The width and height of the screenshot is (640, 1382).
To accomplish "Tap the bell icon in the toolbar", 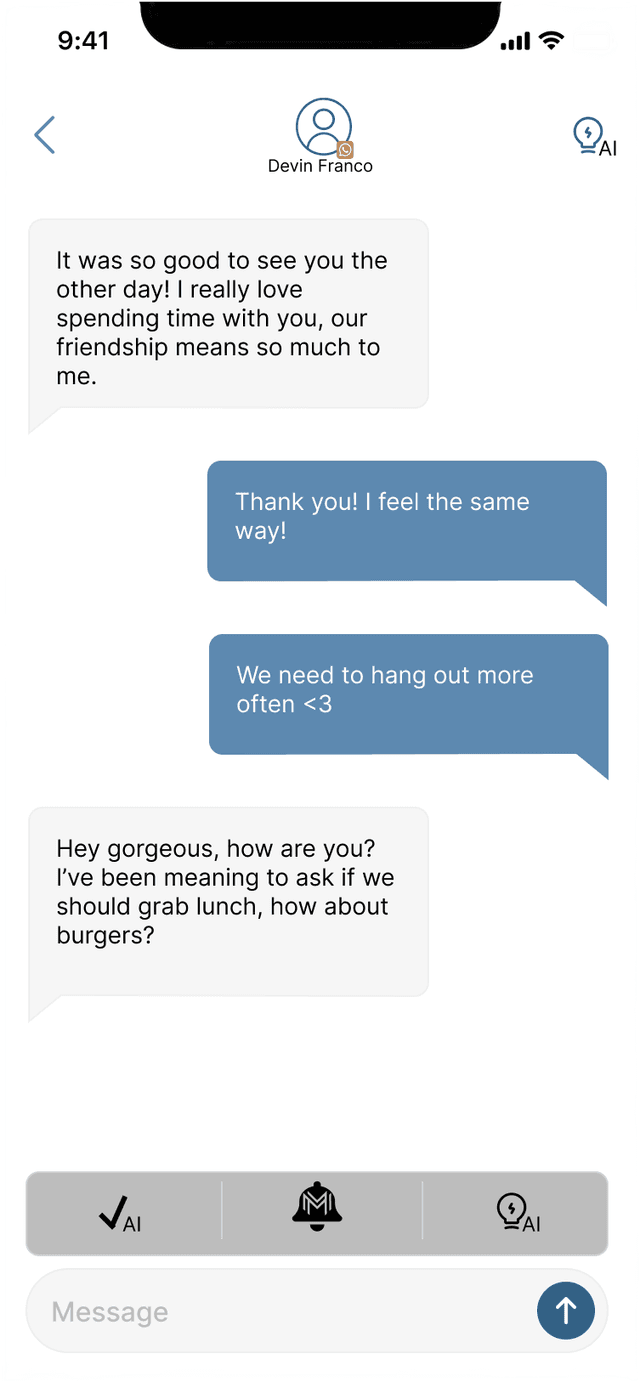I will click(x=317, y=1206).
